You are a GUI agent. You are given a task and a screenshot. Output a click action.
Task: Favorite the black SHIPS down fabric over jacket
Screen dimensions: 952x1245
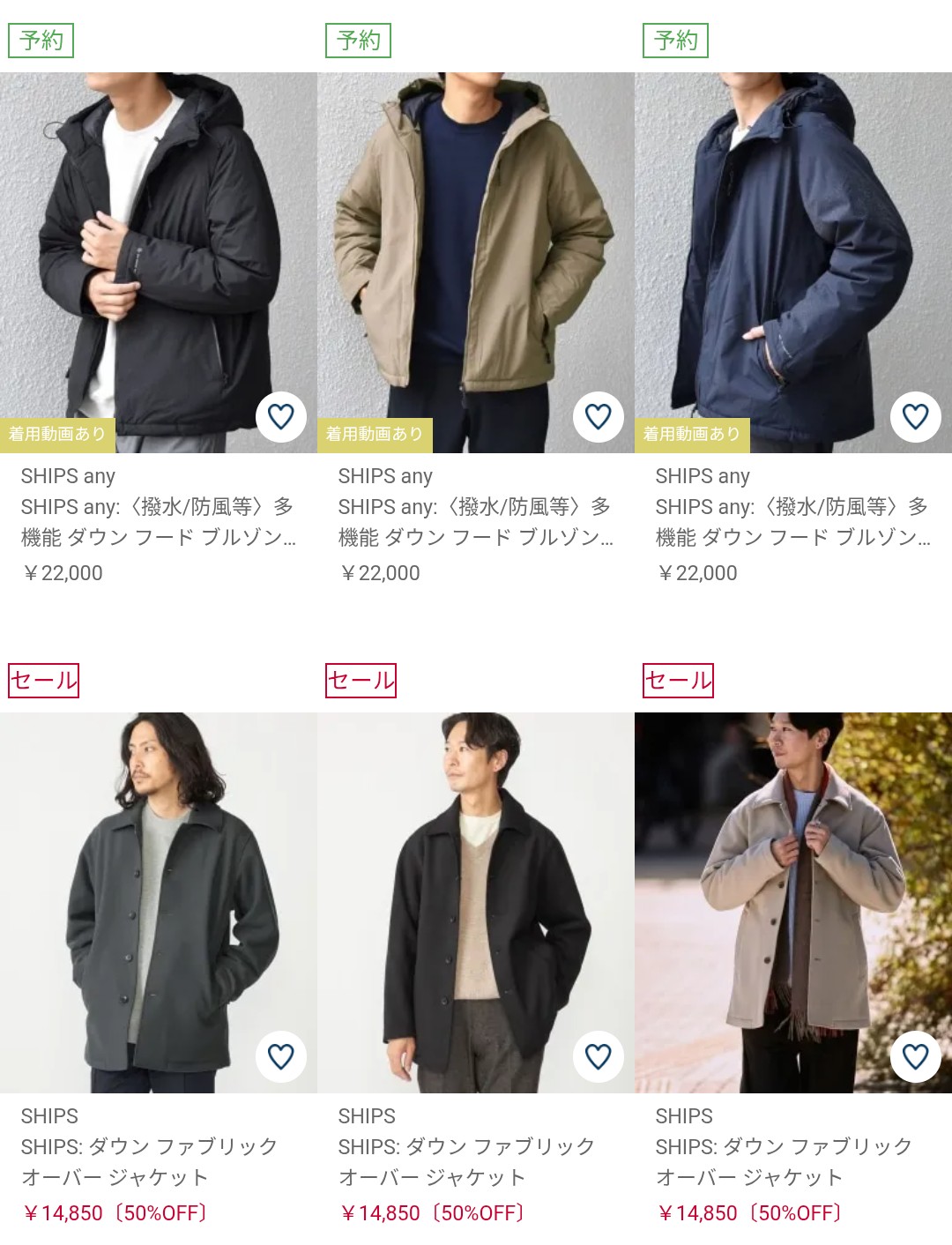[x=598, y=1056]
